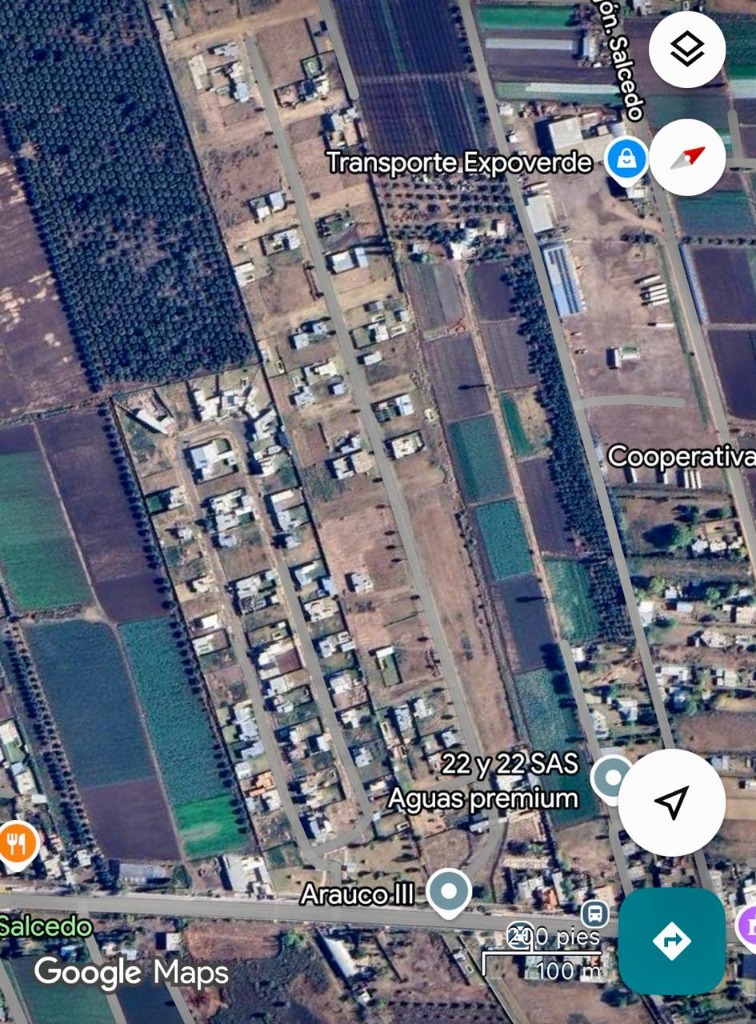Center the map on my location

pos(672,802)
